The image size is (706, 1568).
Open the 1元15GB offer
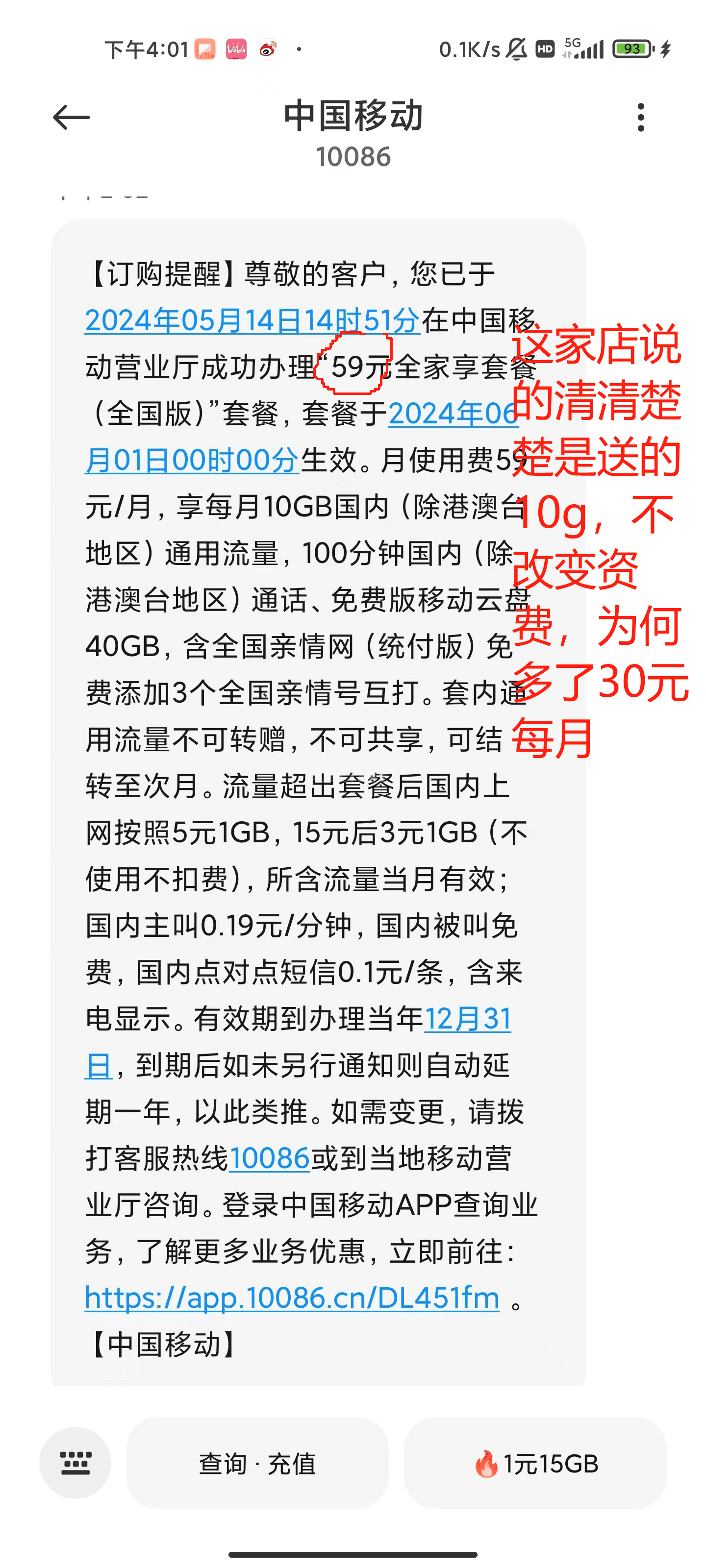[x=535, y=1463]
